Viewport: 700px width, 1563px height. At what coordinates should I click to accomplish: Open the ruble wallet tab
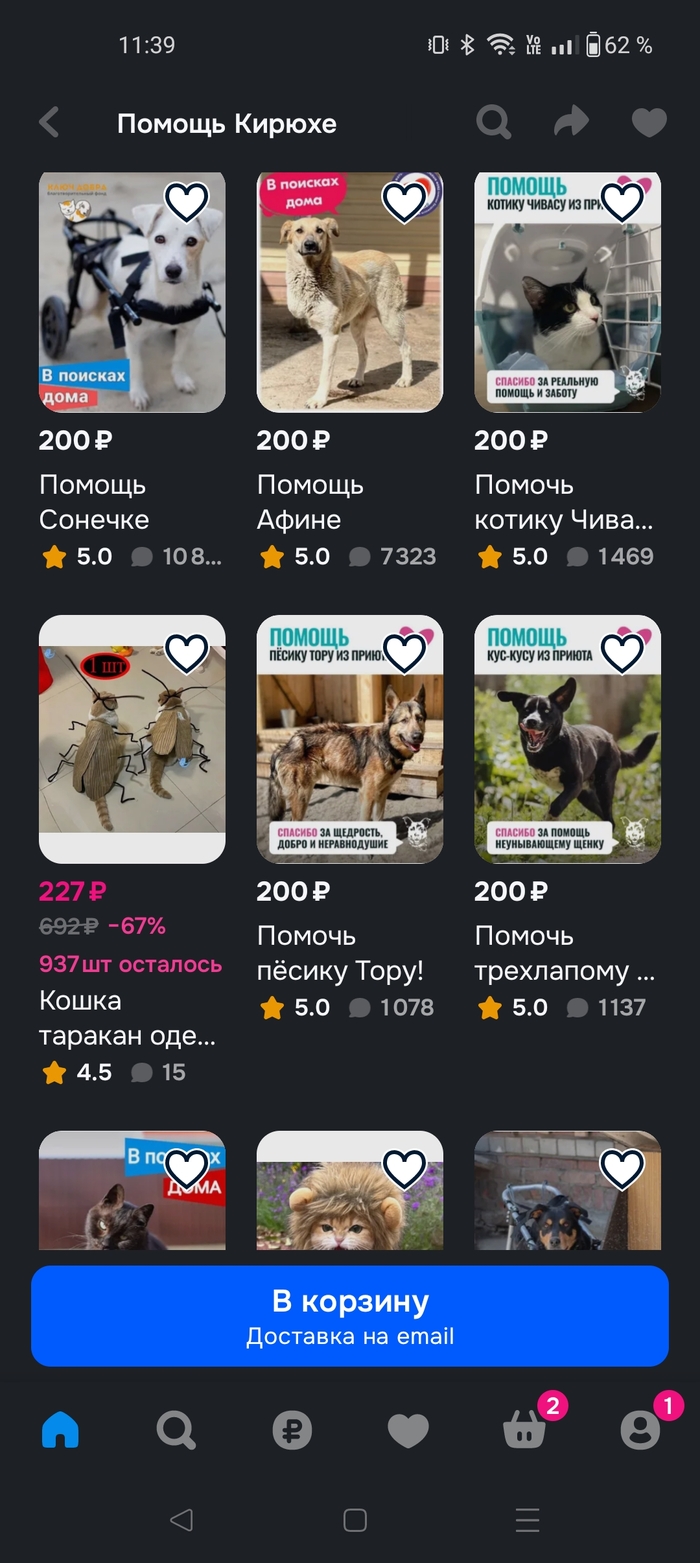pyautogui.click(x=292, y=1430)
